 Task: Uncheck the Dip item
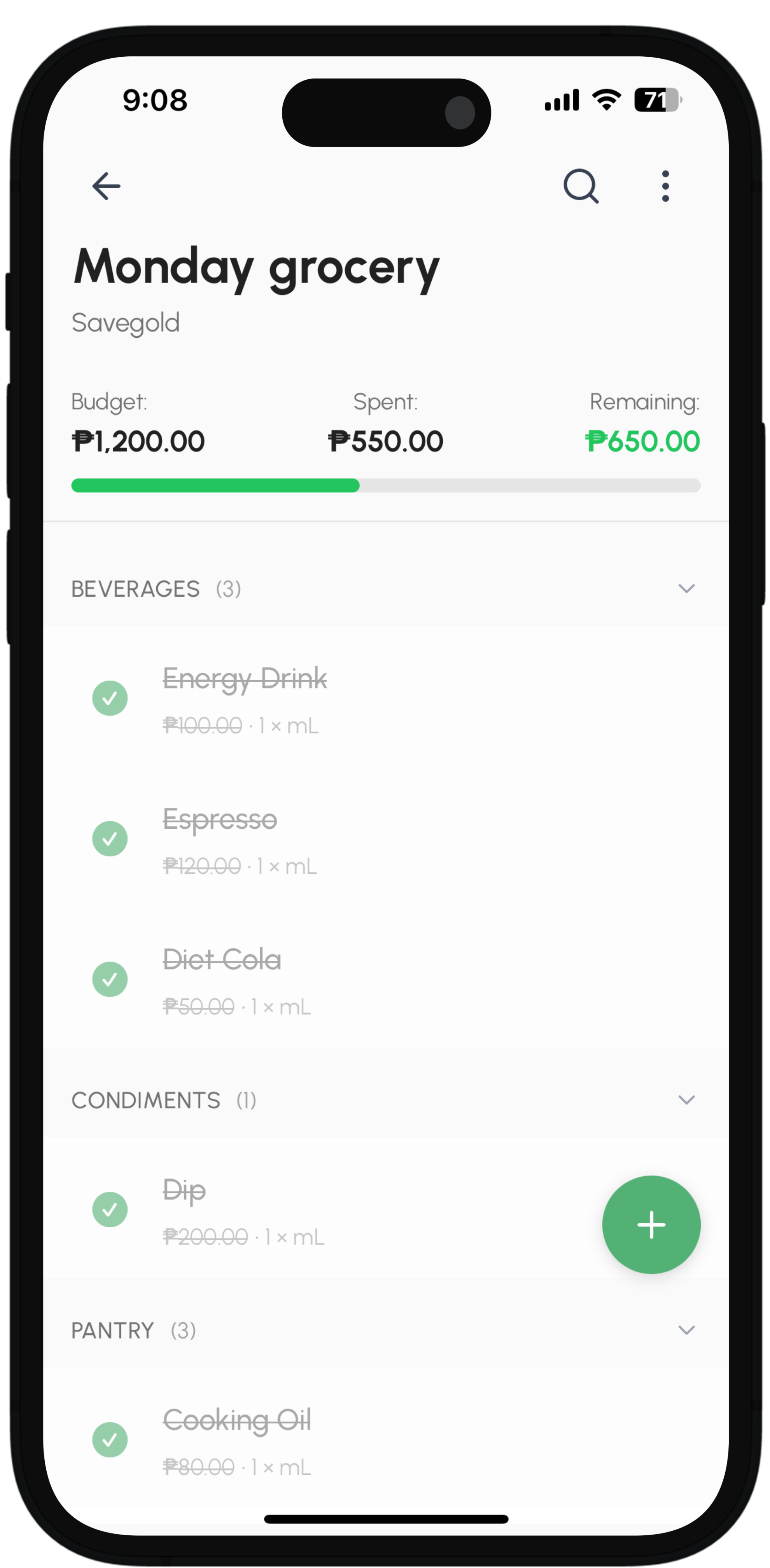pyautogui.click(x=110, y=1209)
